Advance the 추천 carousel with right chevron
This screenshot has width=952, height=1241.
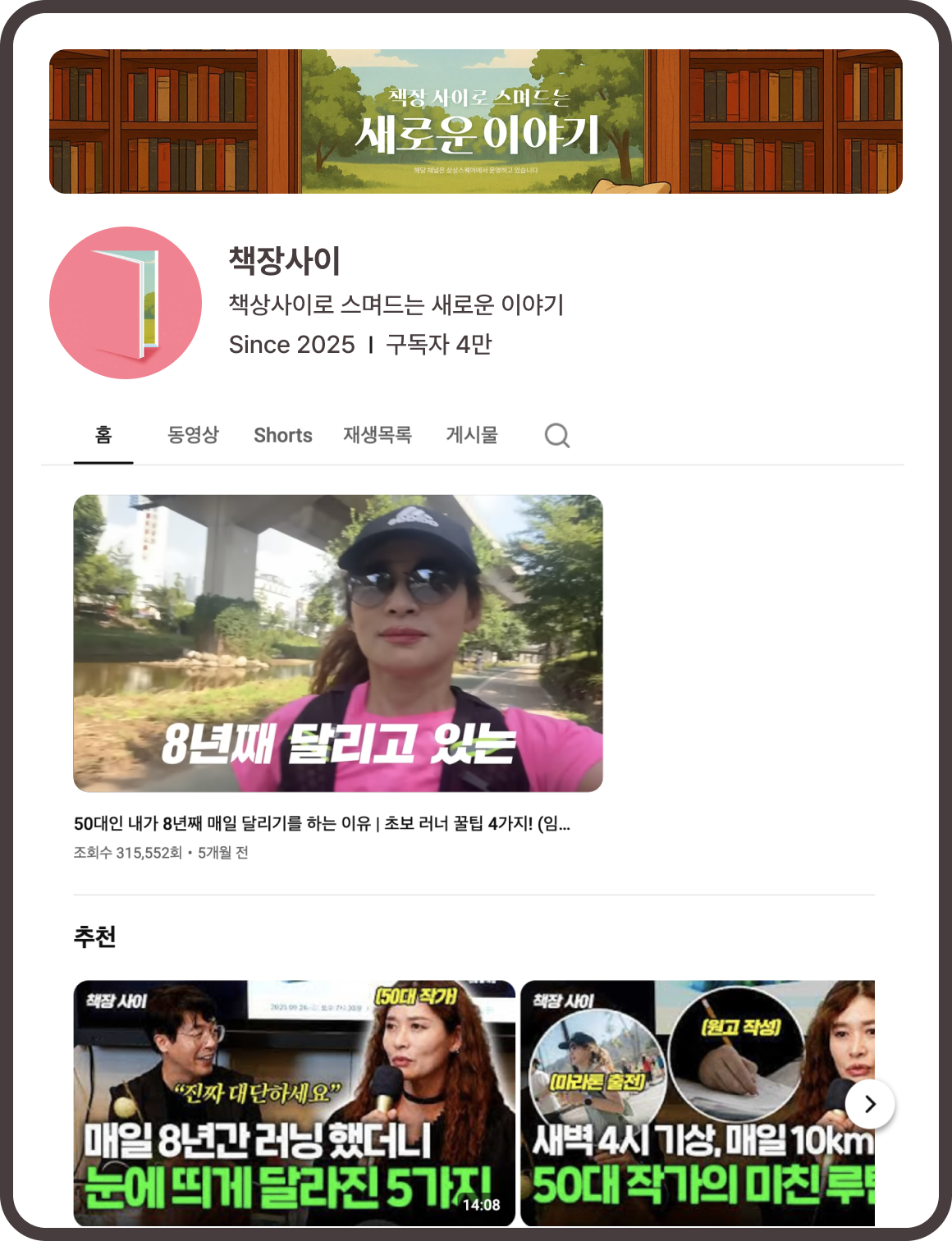pyautogui.click(x=872, y=1103)
